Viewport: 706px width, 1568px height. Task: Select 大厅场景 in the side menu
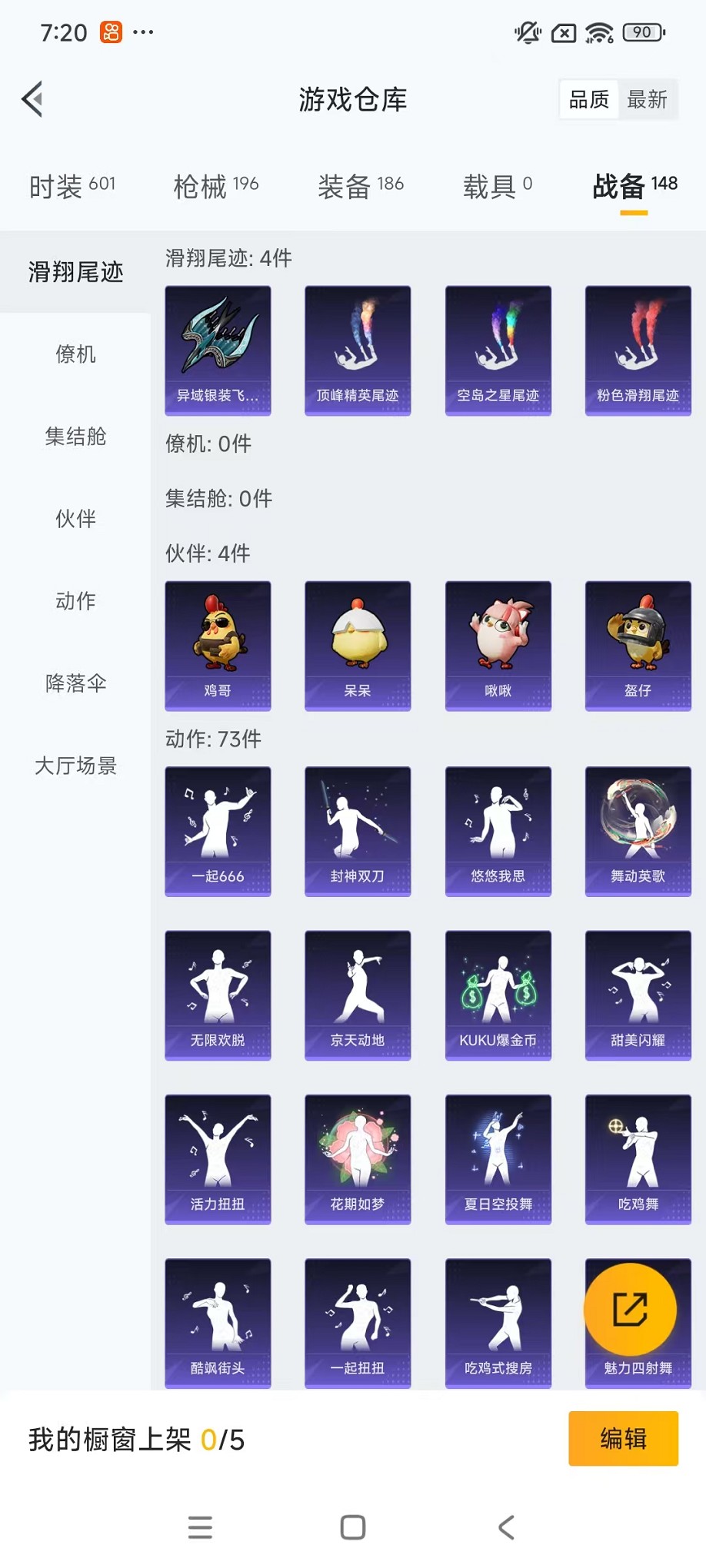(x=75, y=766)
